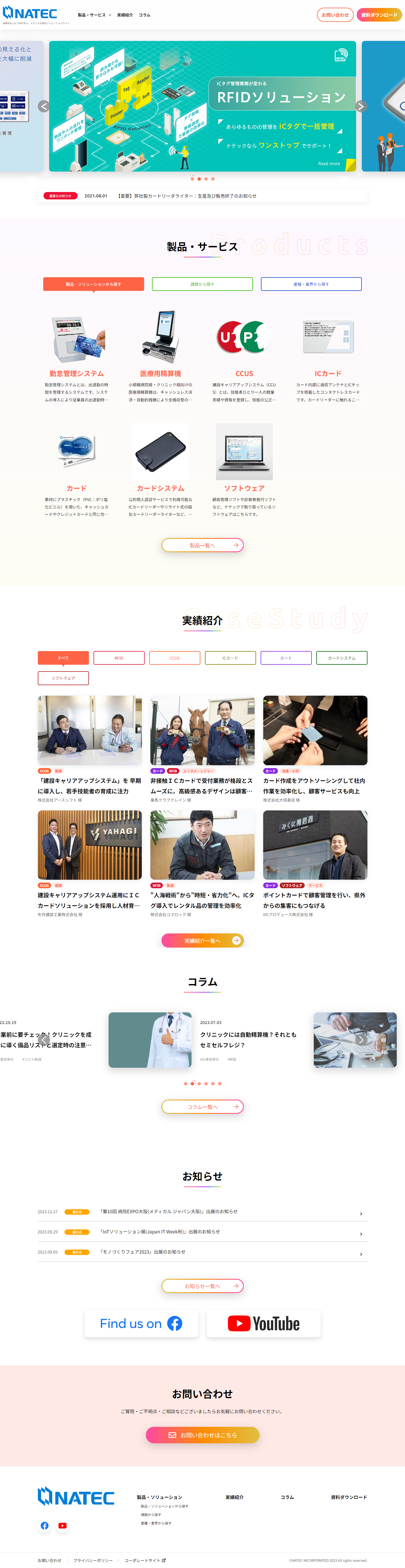The image size is (405, 1568).
Task: Open the YouTube banner
Action: [x=263, y=1323]
